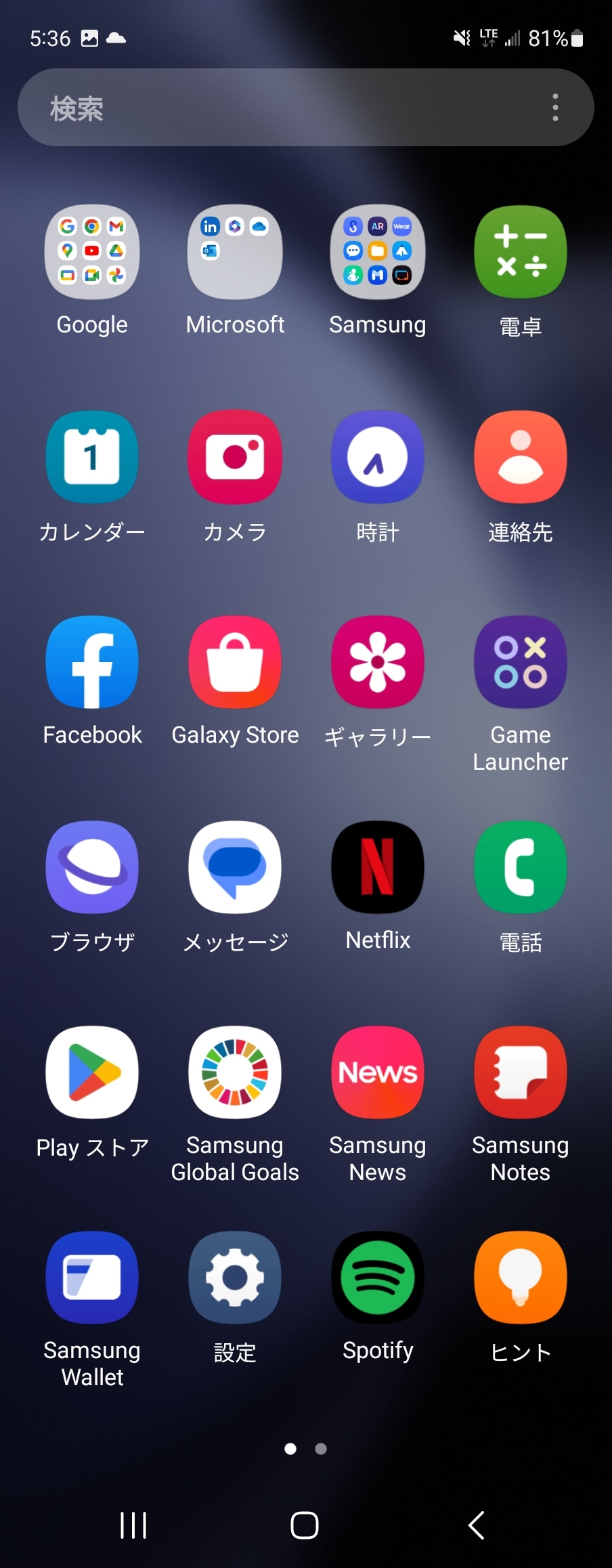Screen dimensions: 612x1568
Task: Launch the Netflix app
Action: pos(377,867)
